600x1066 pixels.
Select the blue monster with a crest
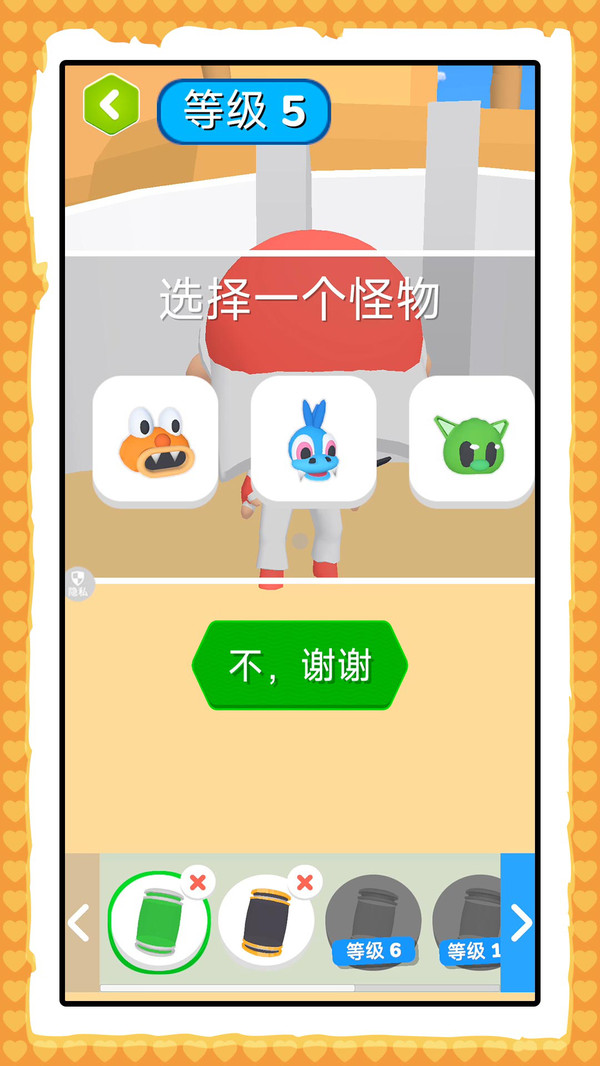point(313,440)
